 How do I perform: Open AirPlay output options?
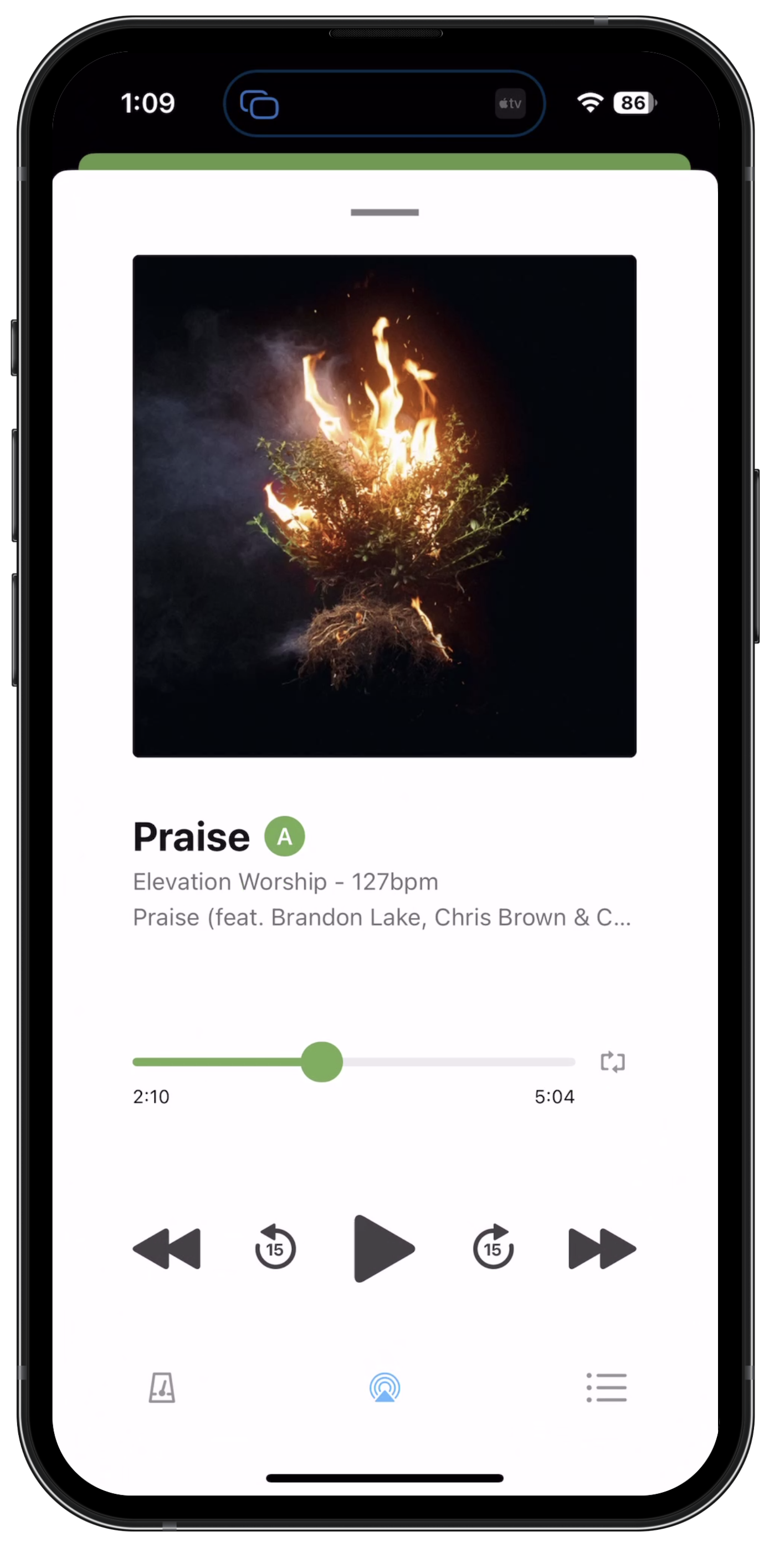385,1388
